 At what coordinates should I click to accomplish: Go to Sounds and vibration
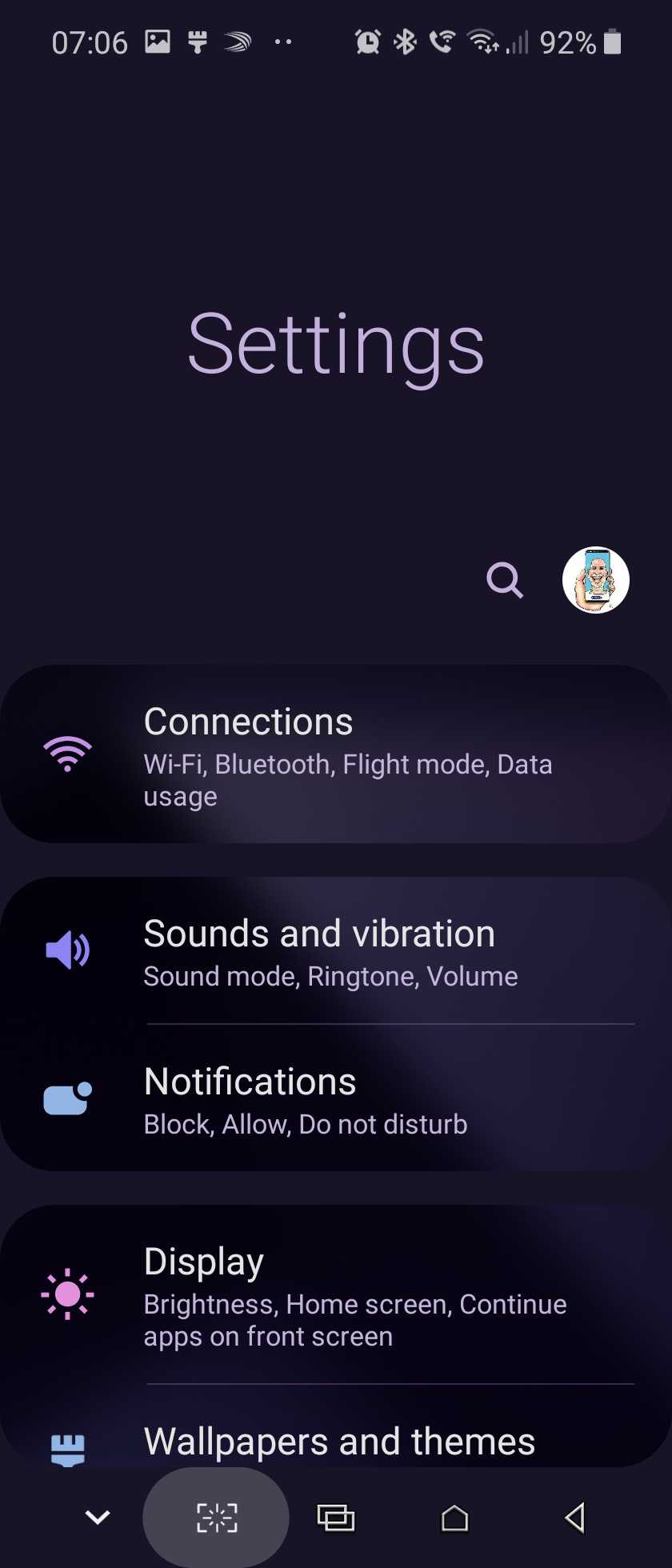tap(336, 951)
